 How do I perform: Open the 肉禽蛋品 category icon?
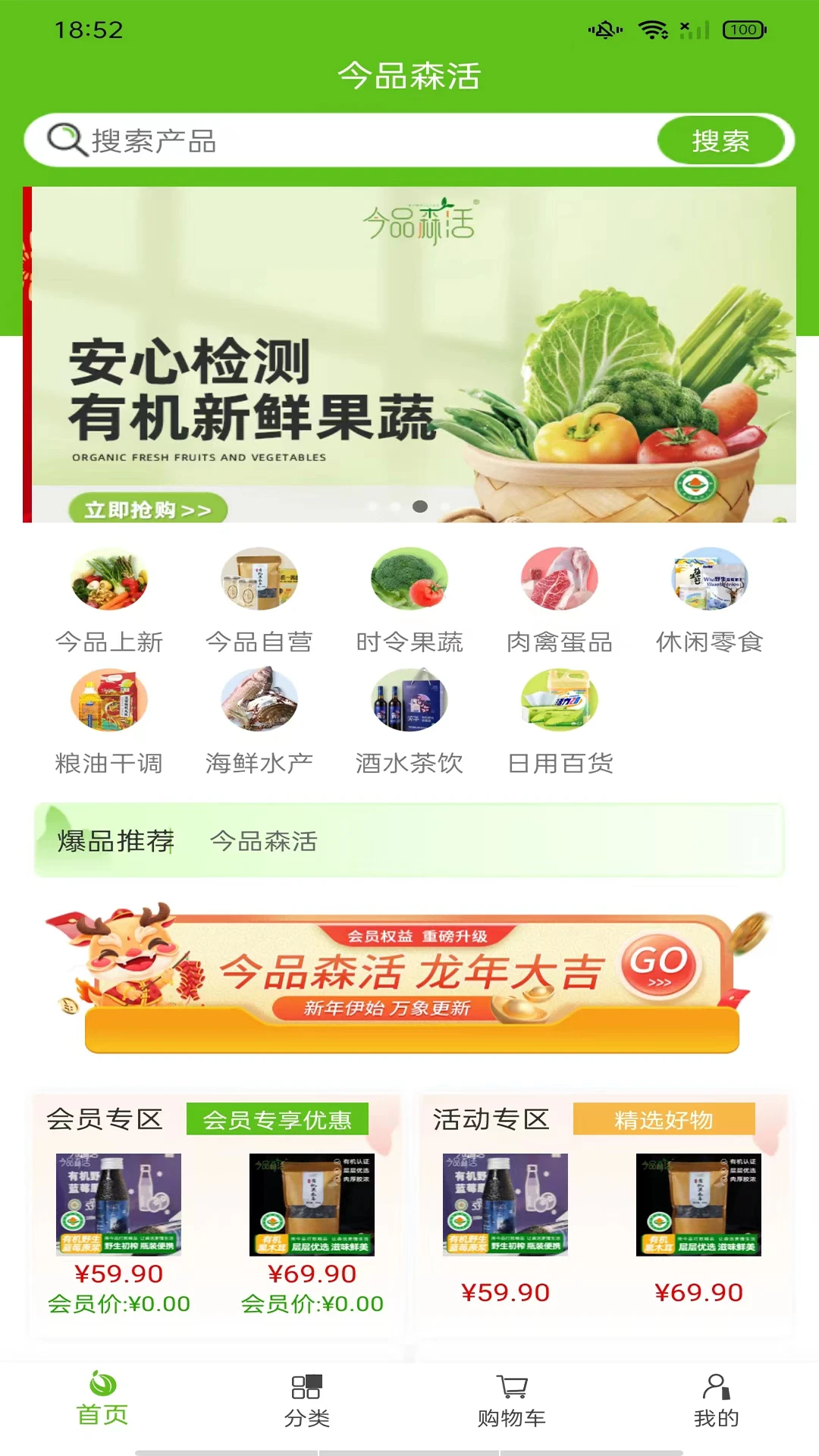click(x=559, y=579)
